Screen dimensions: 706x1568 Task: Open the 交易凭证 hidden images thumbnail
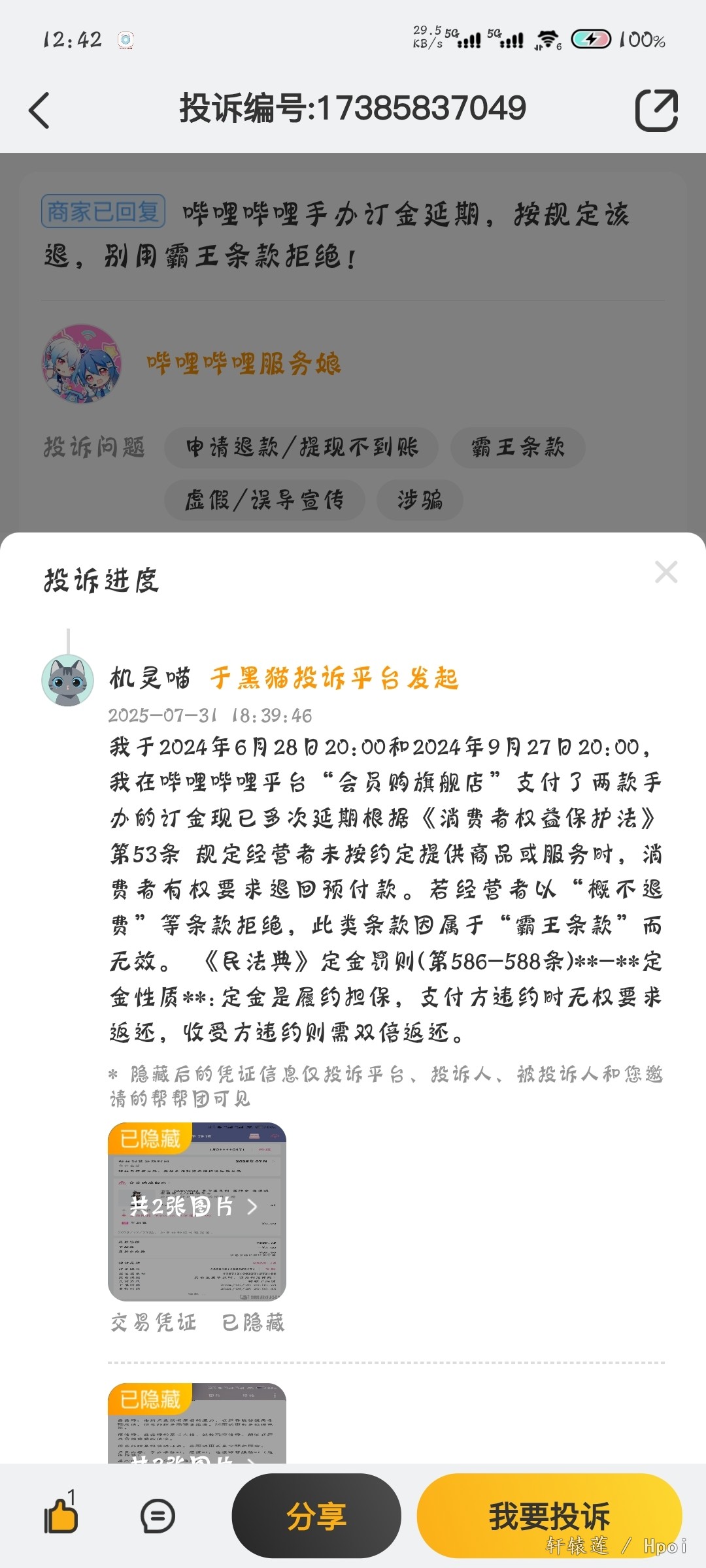(197, 1211)
